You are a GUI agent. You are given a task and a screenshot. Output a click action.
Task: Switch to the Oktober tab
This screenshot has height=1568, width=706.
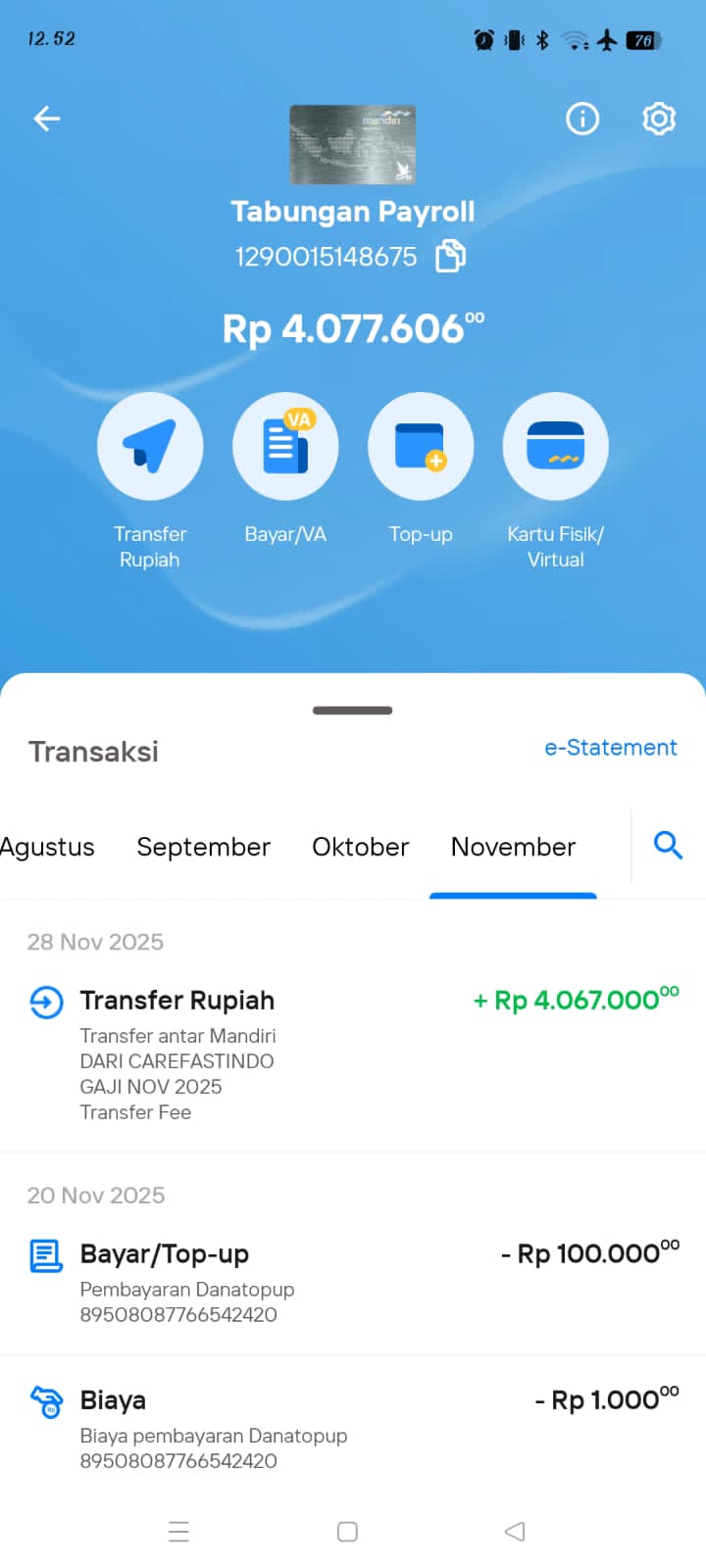coord(360,847)
